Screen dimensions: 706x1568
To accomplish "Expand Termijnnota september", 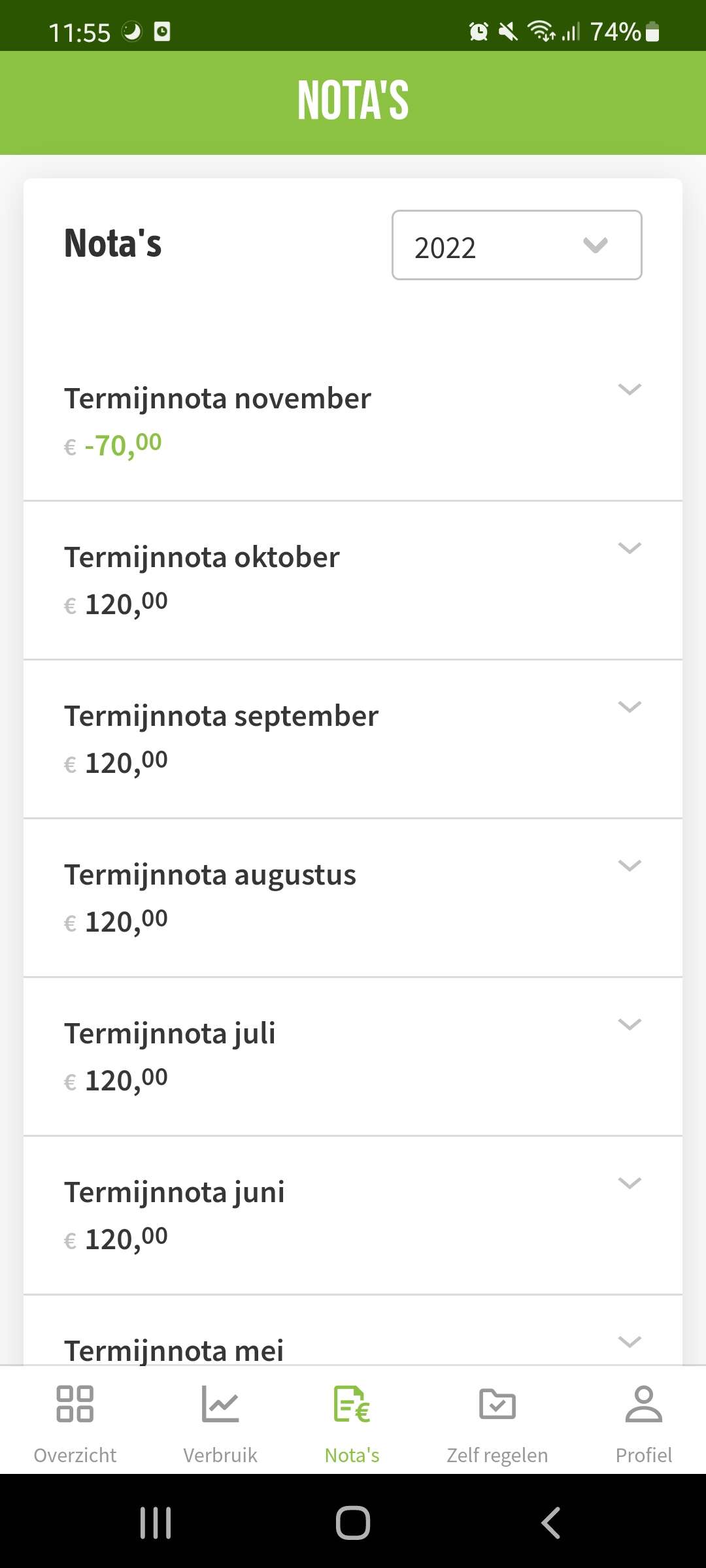I will 353,740.
